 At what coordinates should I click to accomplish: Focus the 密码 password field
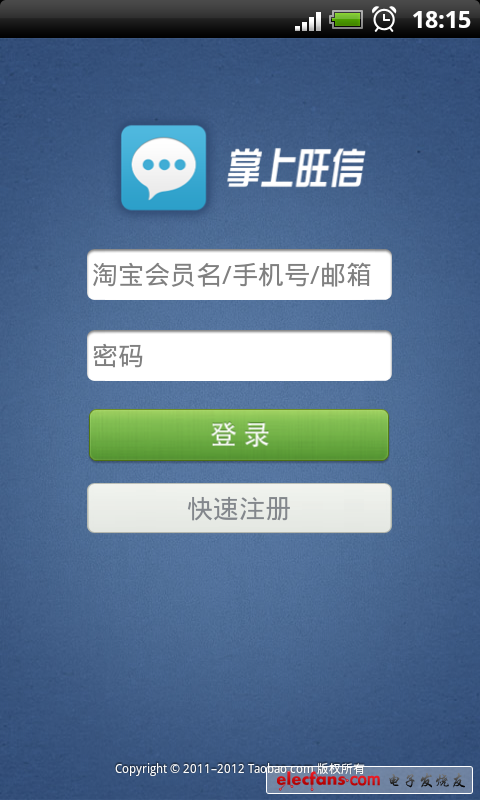click(239, 356)
